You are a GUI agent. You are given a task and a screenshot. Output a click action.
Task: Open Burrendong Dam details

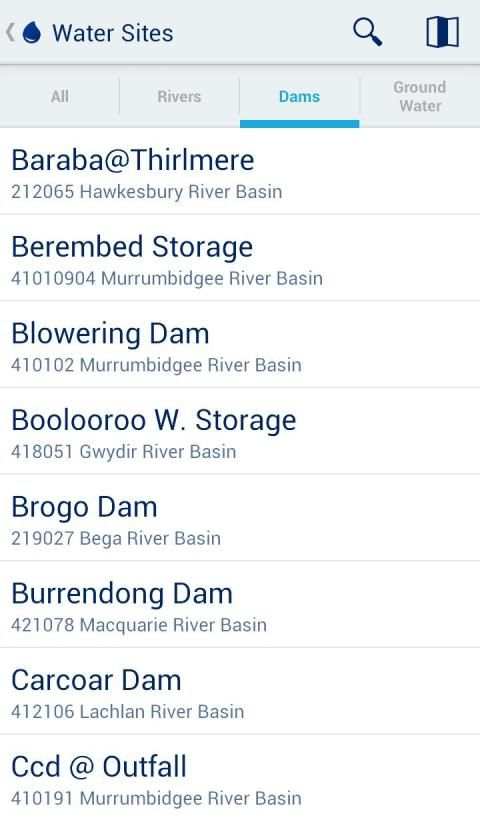(x=240, y=605)
